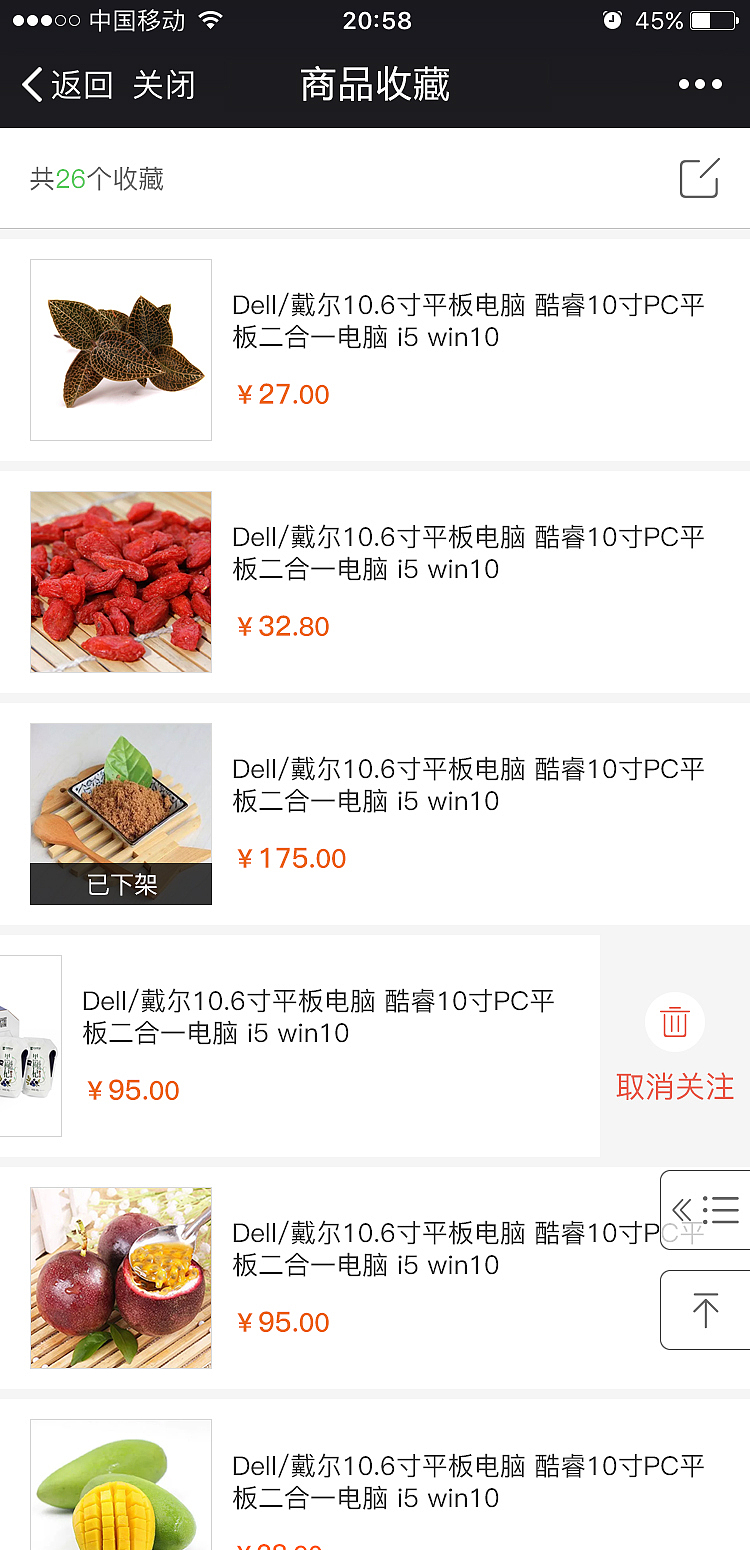Open the edit/manage favorites icon
Image resolution: width=750 pixels, height=1550 pixels.
pos(698,177)
